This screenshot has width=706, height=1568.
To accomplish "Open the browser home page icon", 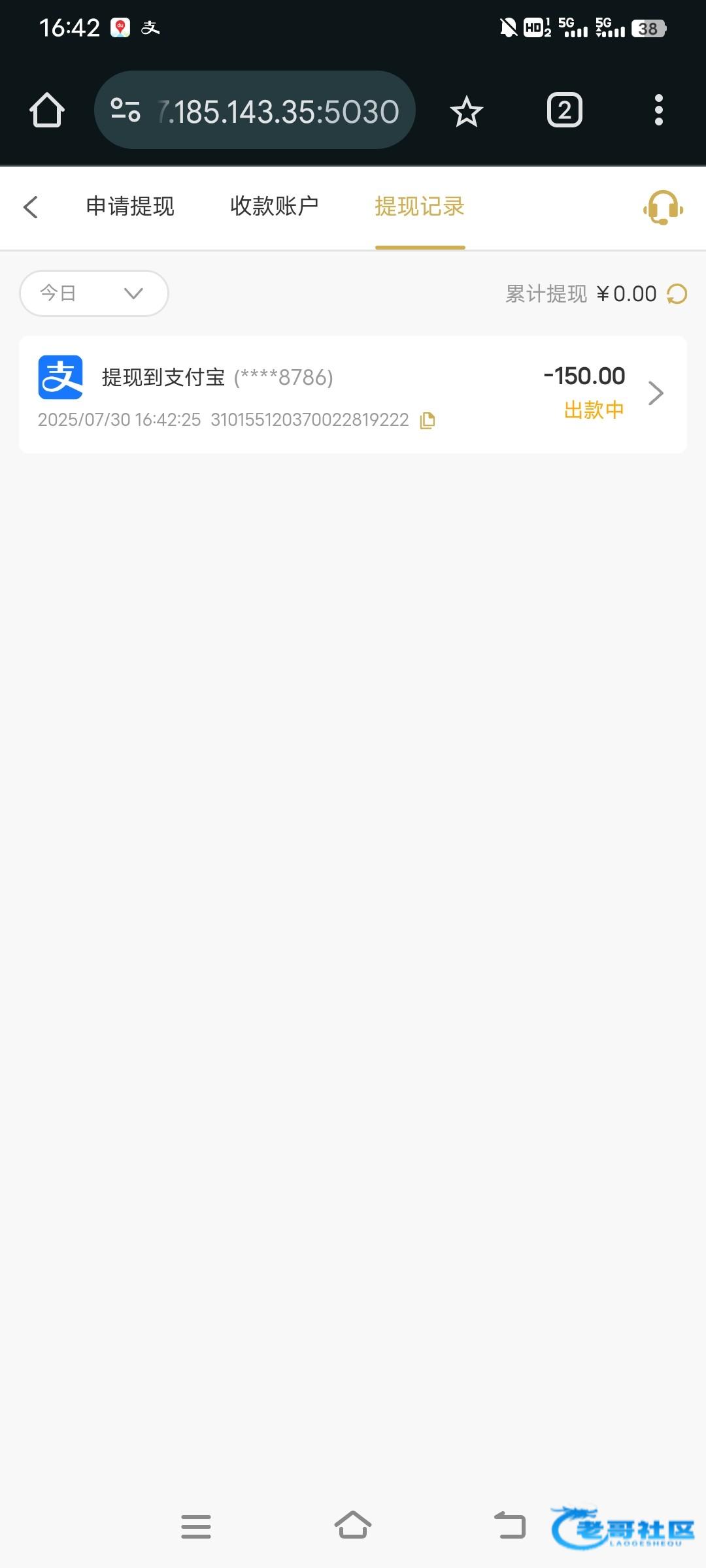I will click(x=47, y=110).
